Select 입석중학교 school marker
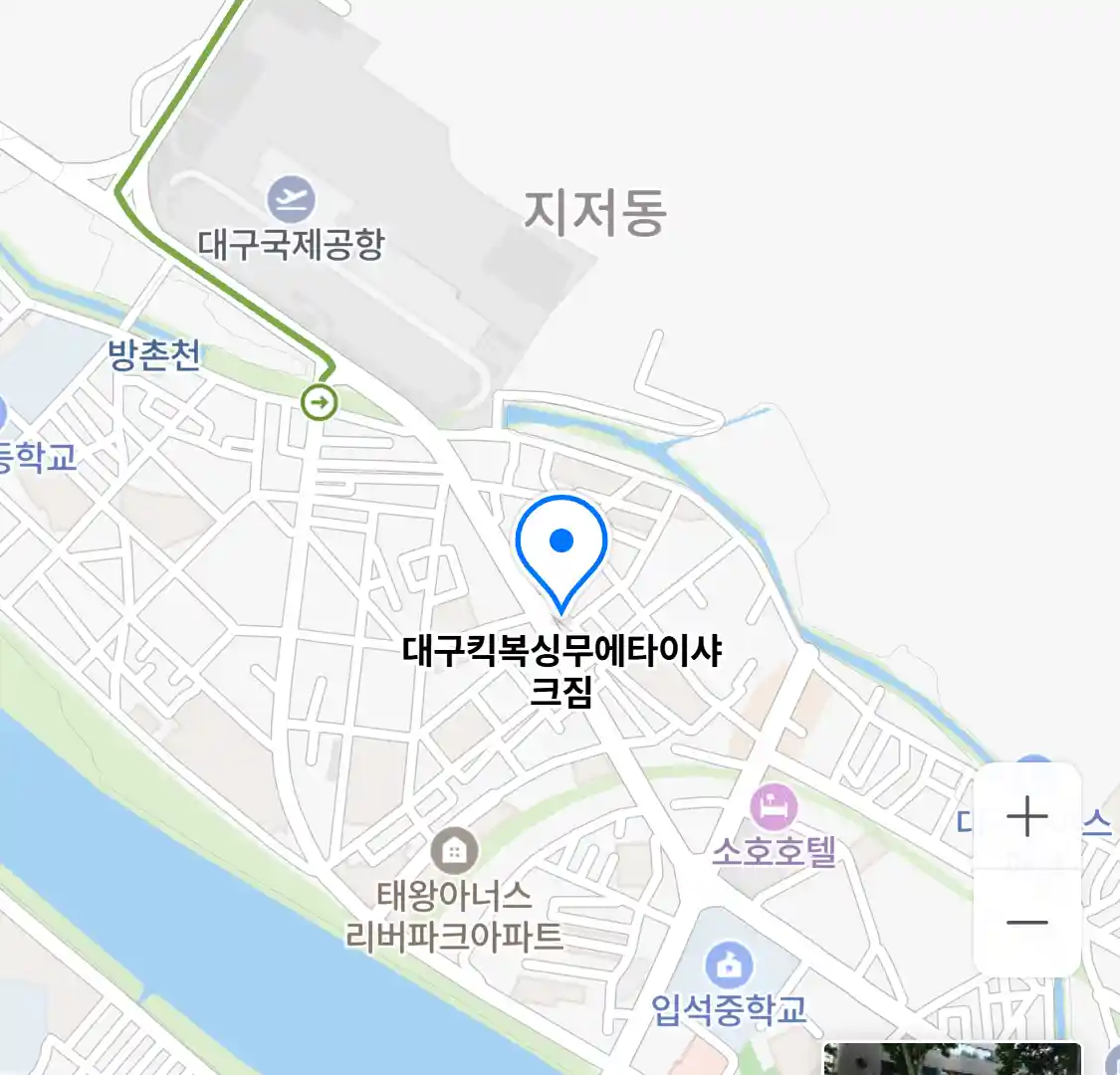Viewport: 1120px width, 1075px height. coord(729,965)
